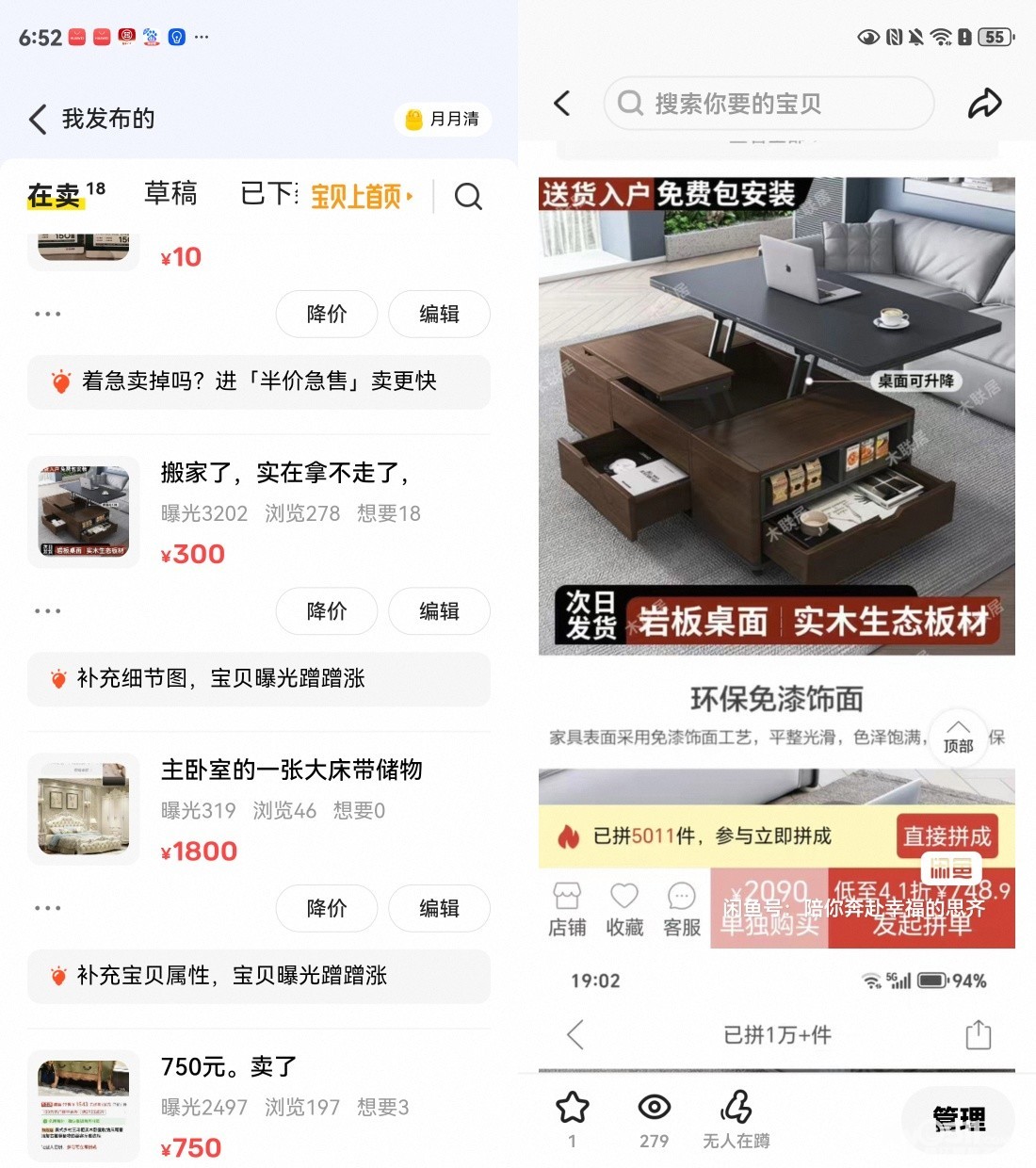The width and height of the screenshot is (1036, 1168).
Task: Open the 750元。卖了 listing
Action: (229, 1067)
